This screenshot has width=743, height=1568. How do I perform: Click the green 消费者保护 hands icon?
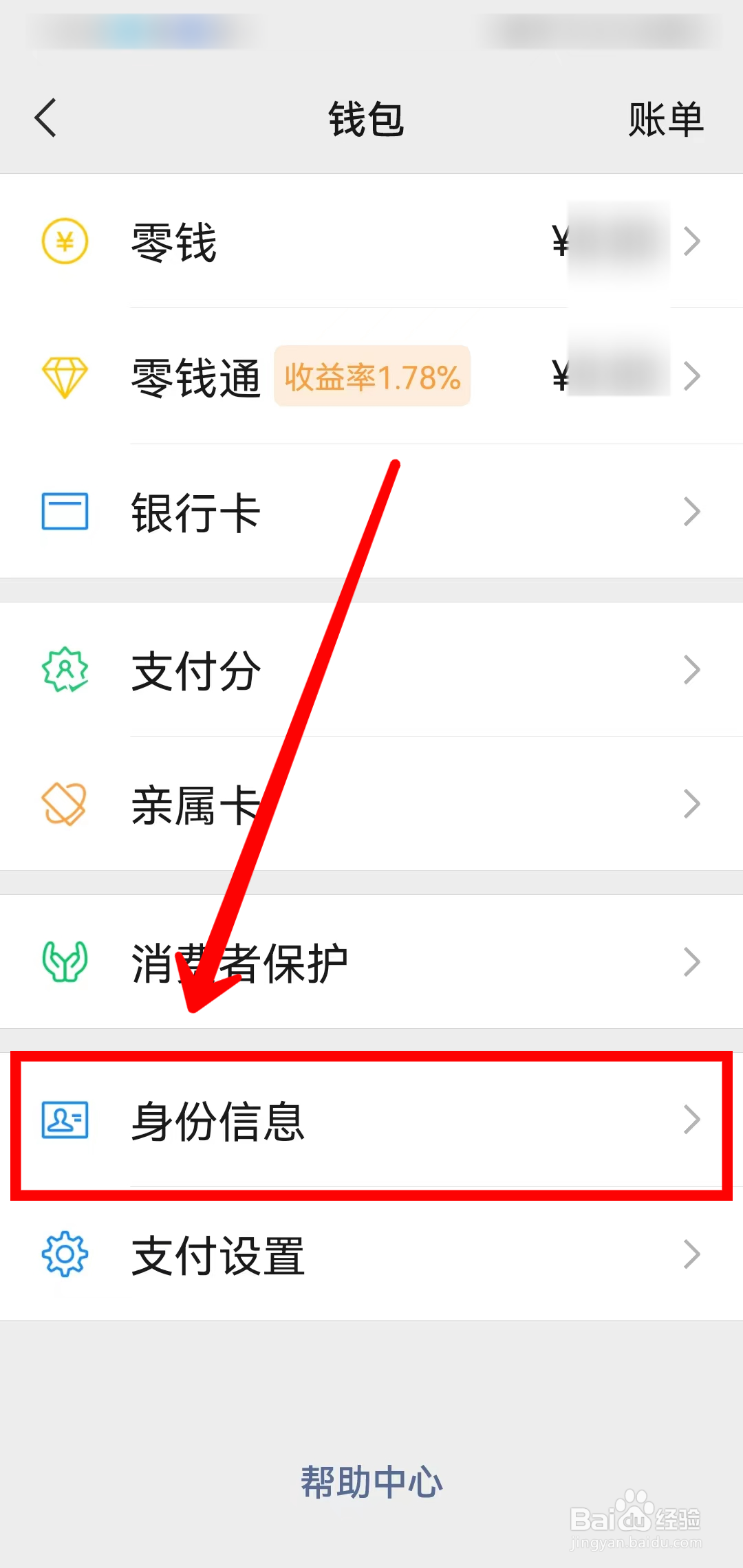(65, 961)
